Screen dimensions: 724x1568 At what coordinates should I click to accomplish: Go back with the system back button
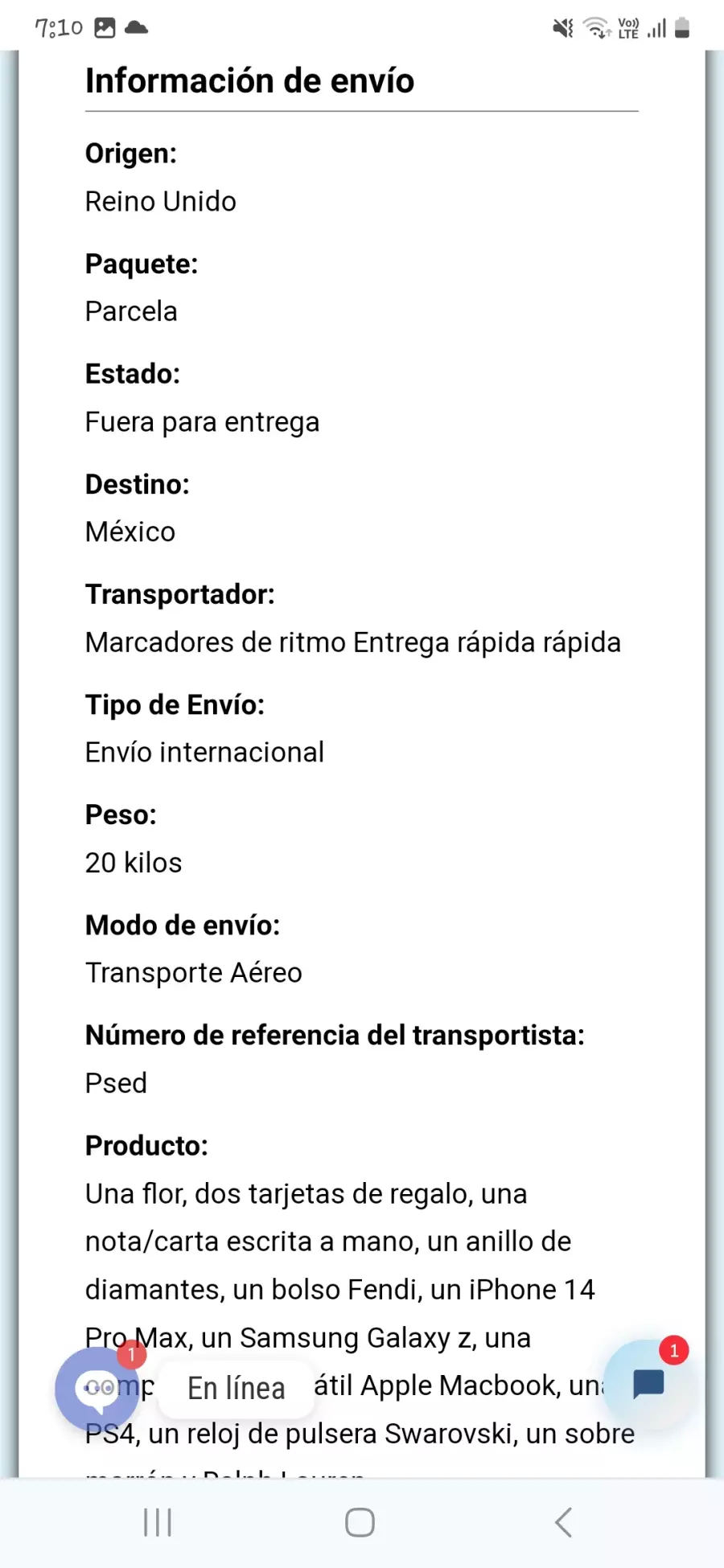click(564, 1522)
